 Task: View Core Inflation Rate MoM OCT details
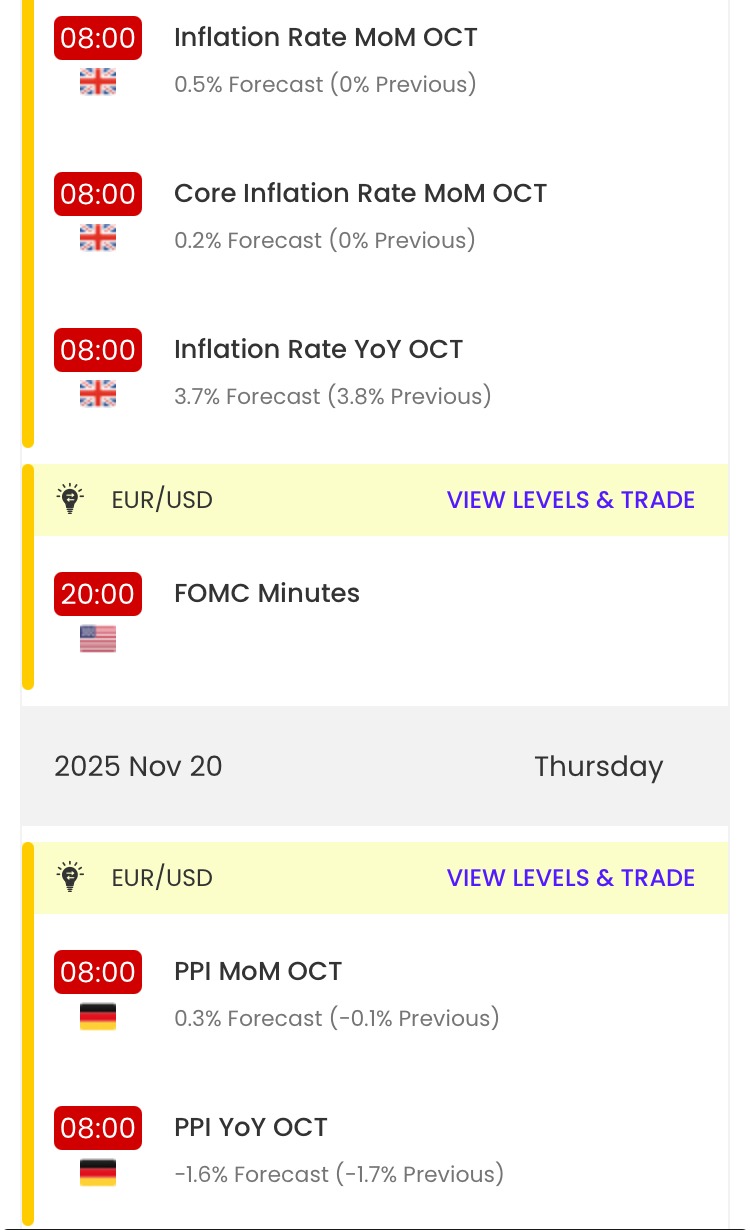(x=360, y=194)
